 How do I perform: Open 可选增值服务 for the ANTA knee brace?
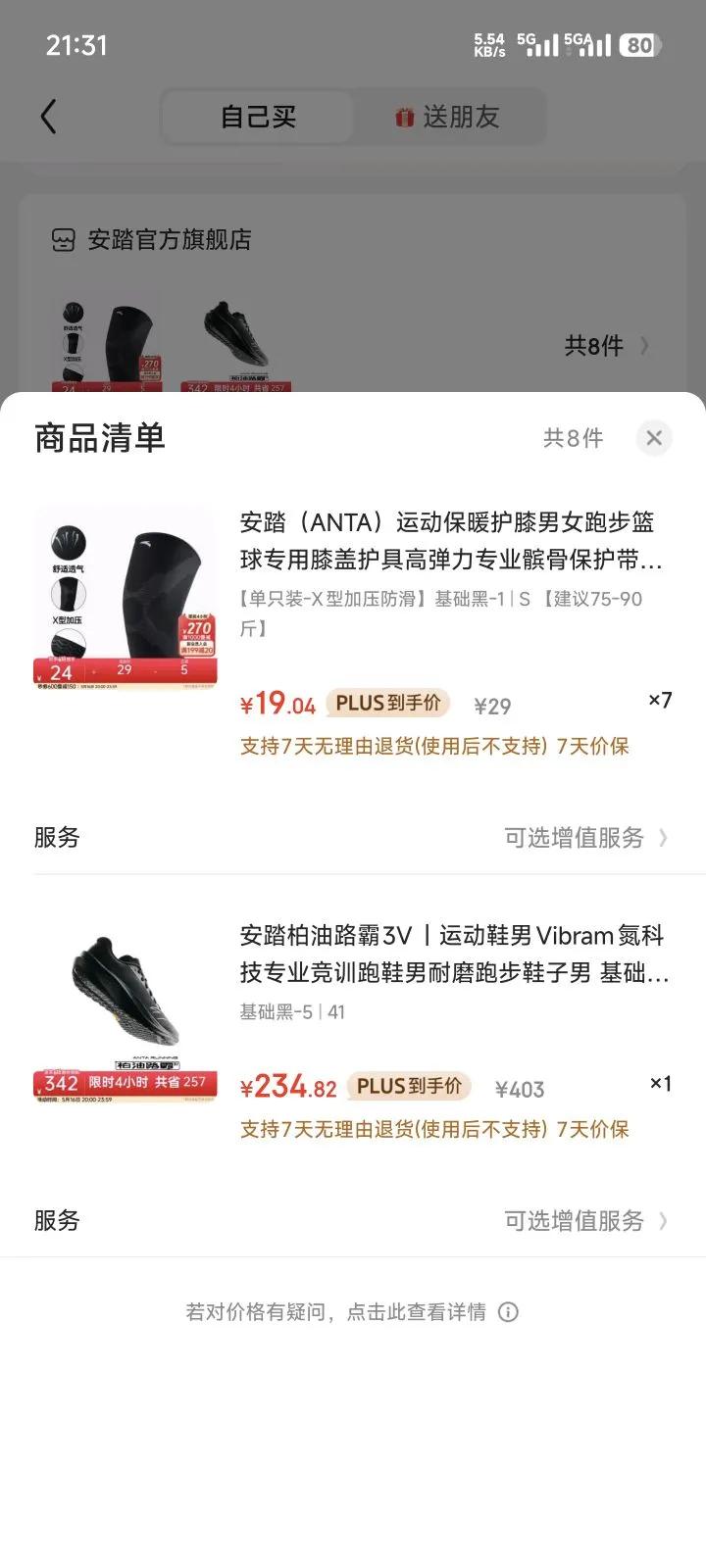coord(585,838)
